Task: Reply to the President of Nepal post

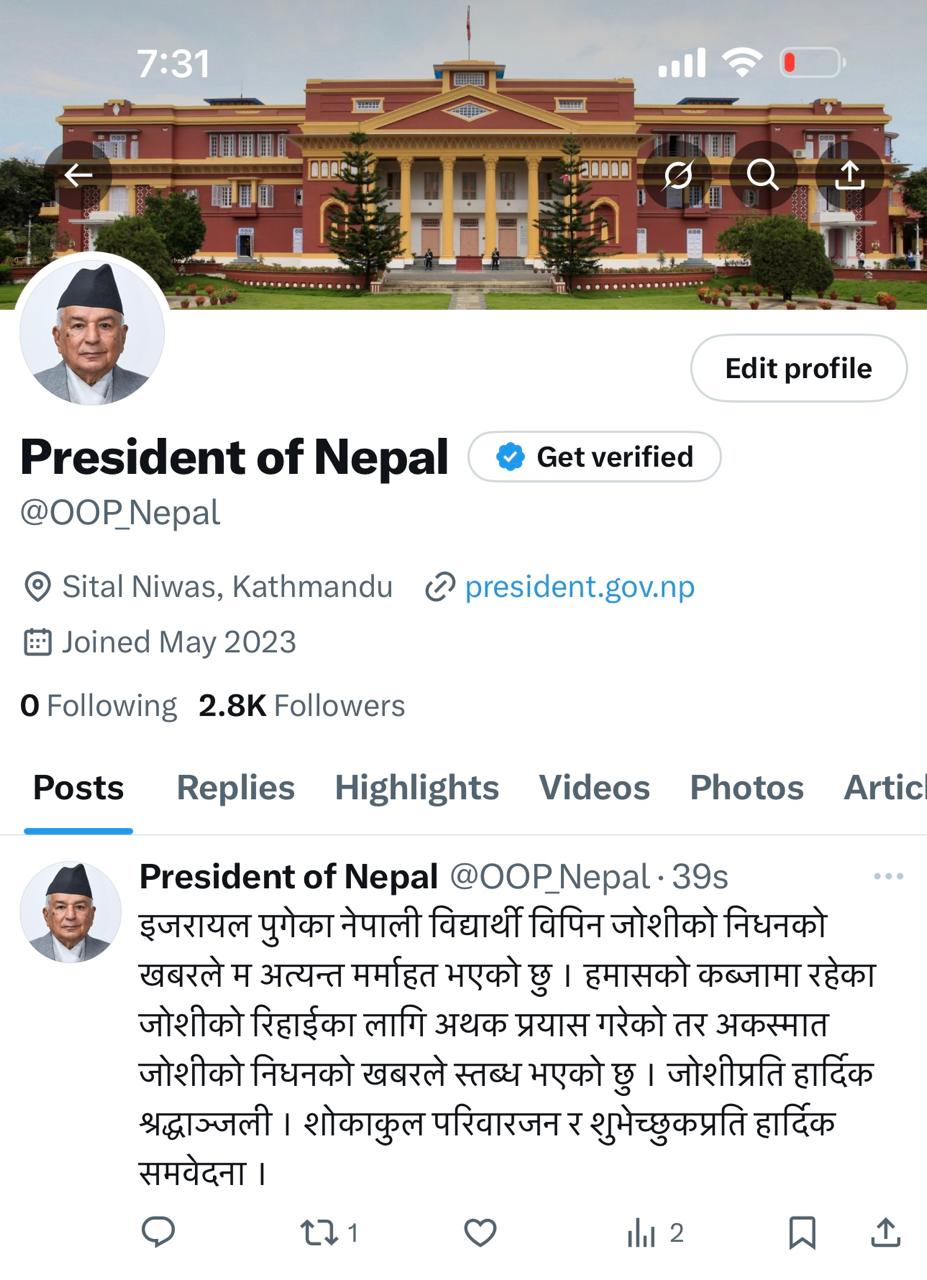Action: [158, 1233]
